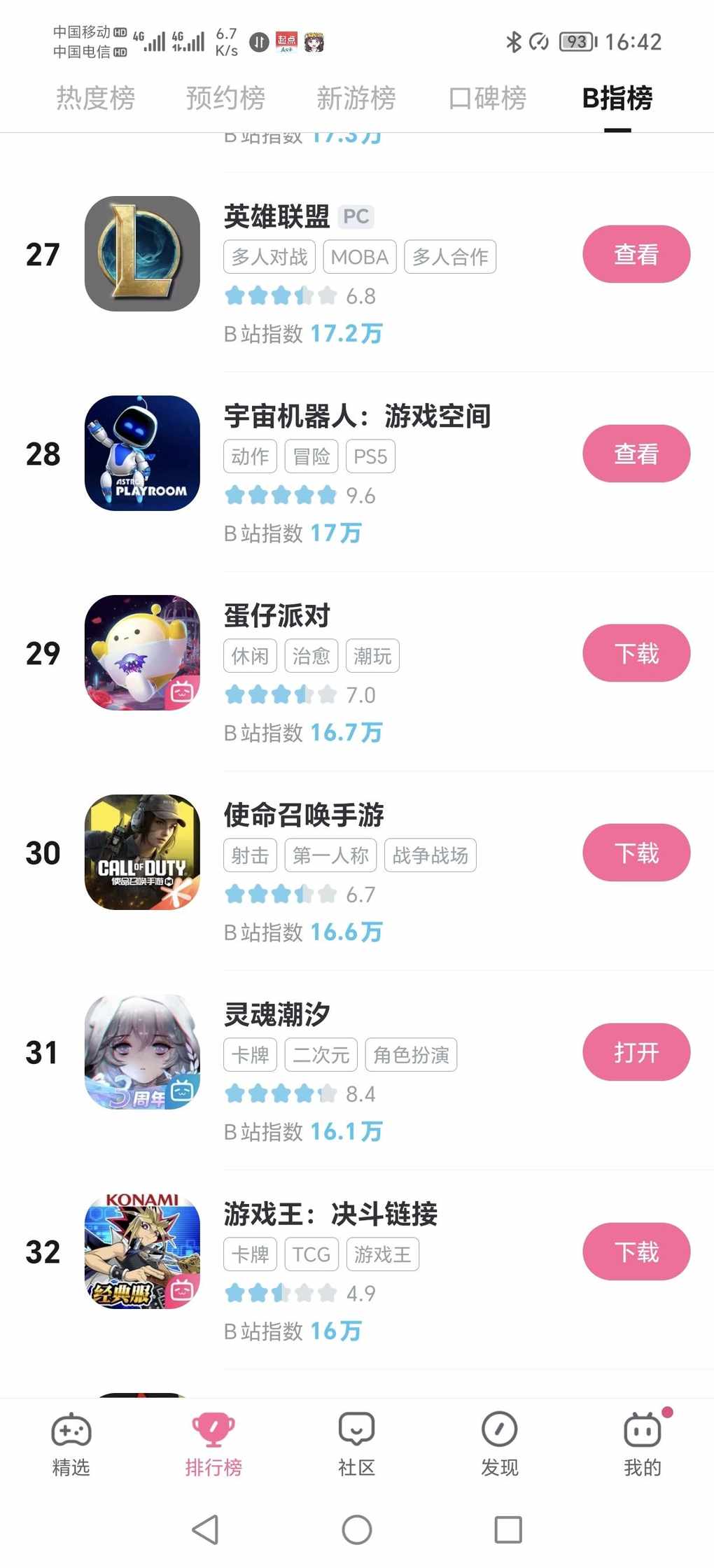Switch to the 热度榜 tab
This screenshot has width=714, height=1568.
coord(95,98)
